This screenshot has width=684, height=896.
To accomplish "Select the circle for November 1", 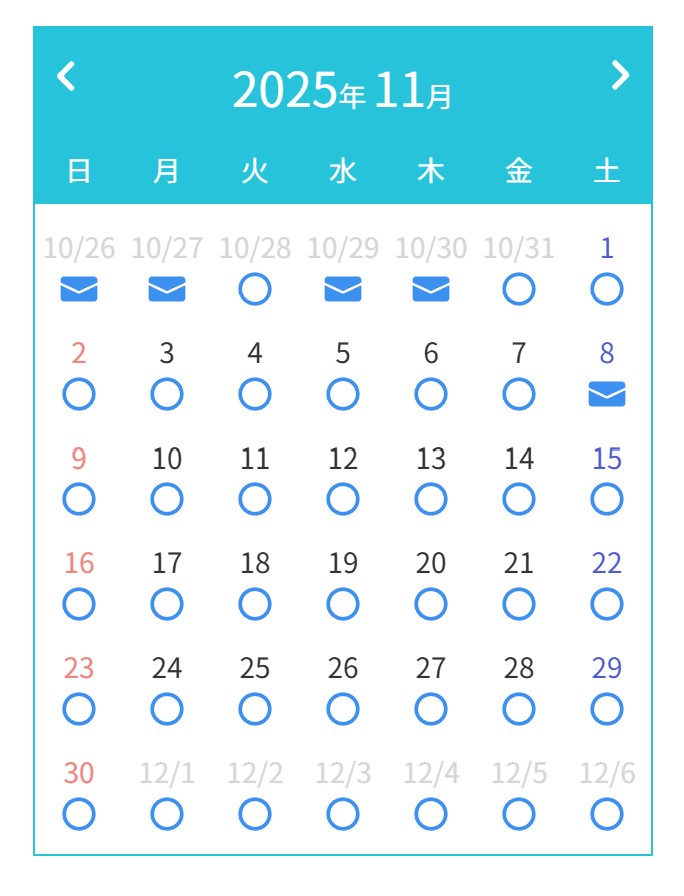I will click(x=607, y=290).
